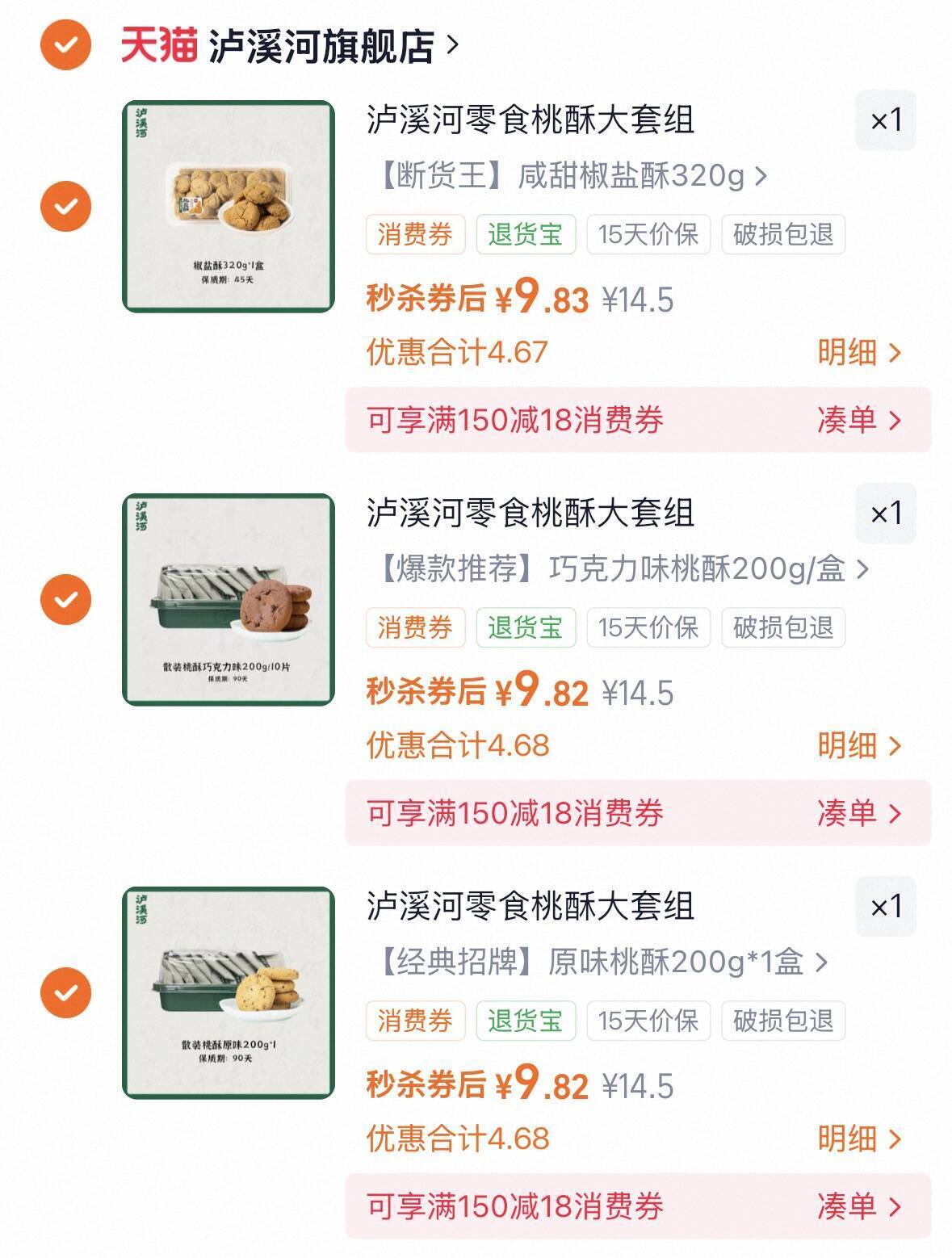The height and width of the screenshot is (1258, 952).
Task: Tap 凑单 under the 椒盐酥 item
Action: (858, 420)
